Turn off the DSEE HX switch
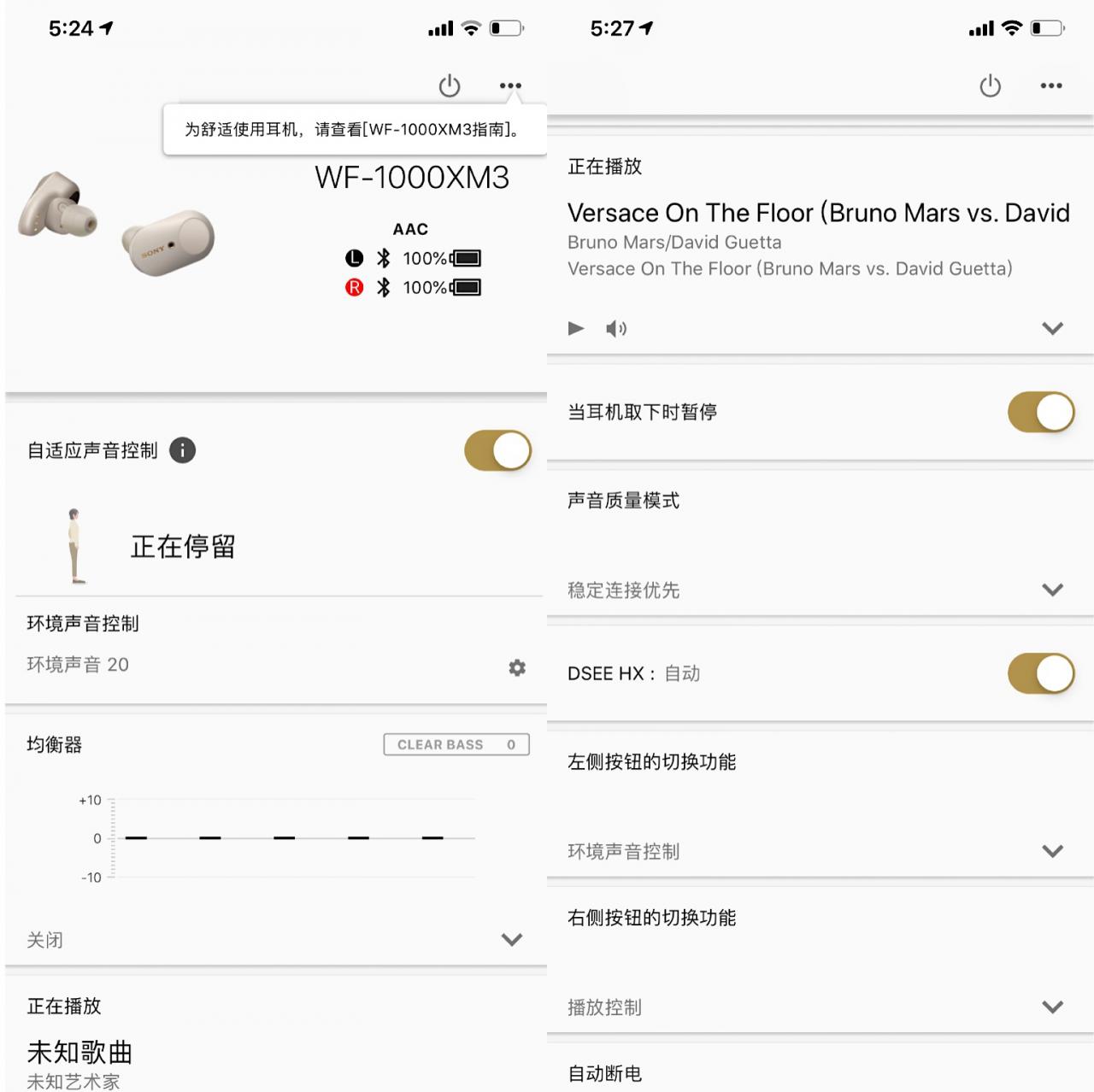The height and width of the screenshot is (1092, 1094). 1040,673
